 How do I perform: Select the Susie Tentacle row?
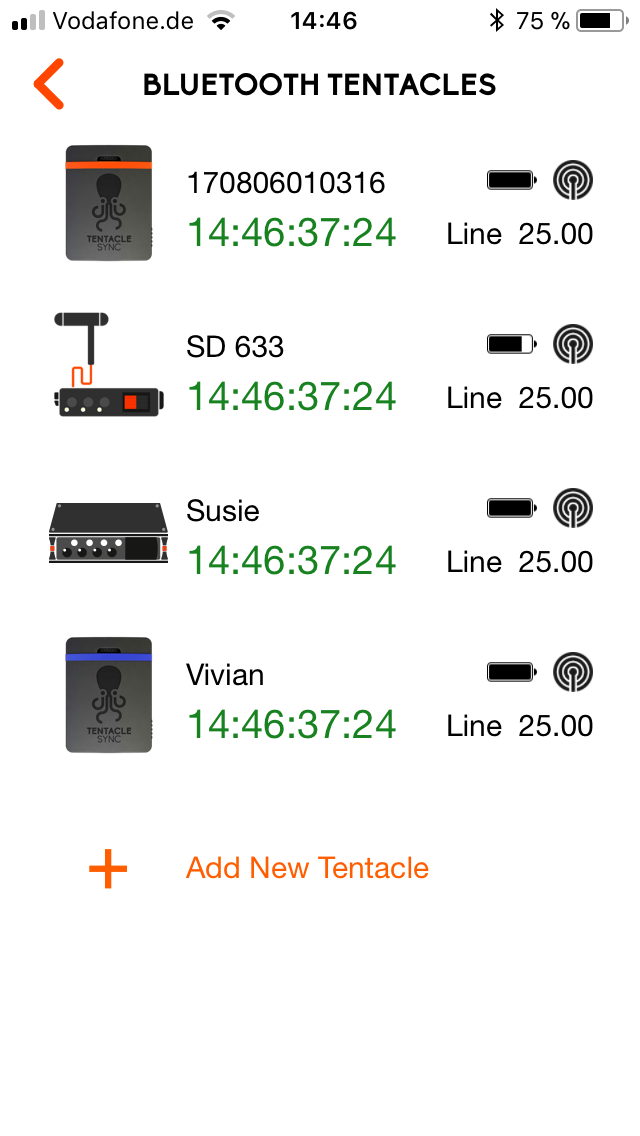coord(290,536)
